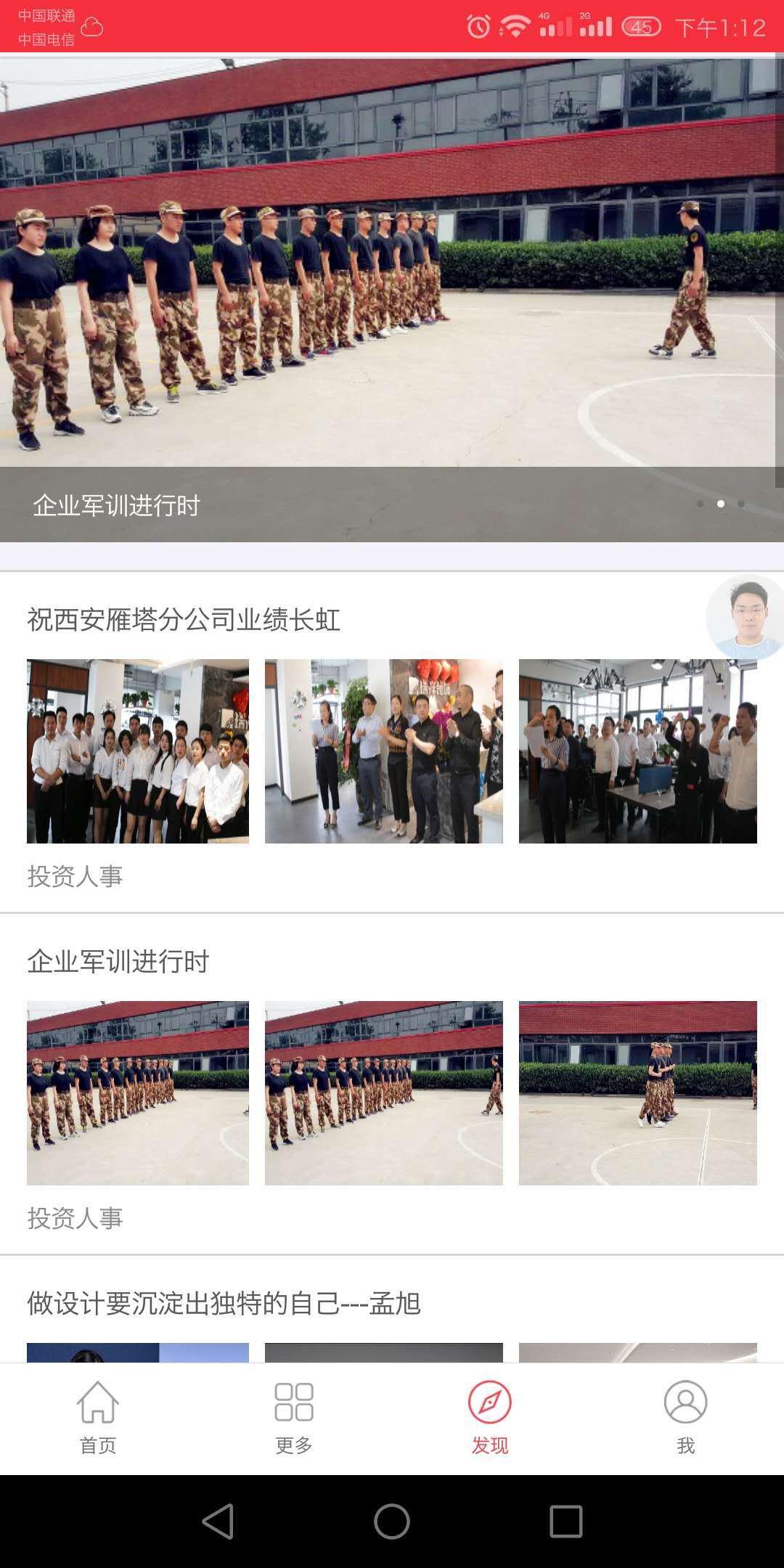Open the 企业军训进行时 list article
This screenshot has height=1568, width=784.
pyautogui.click(x=118, y=962)
